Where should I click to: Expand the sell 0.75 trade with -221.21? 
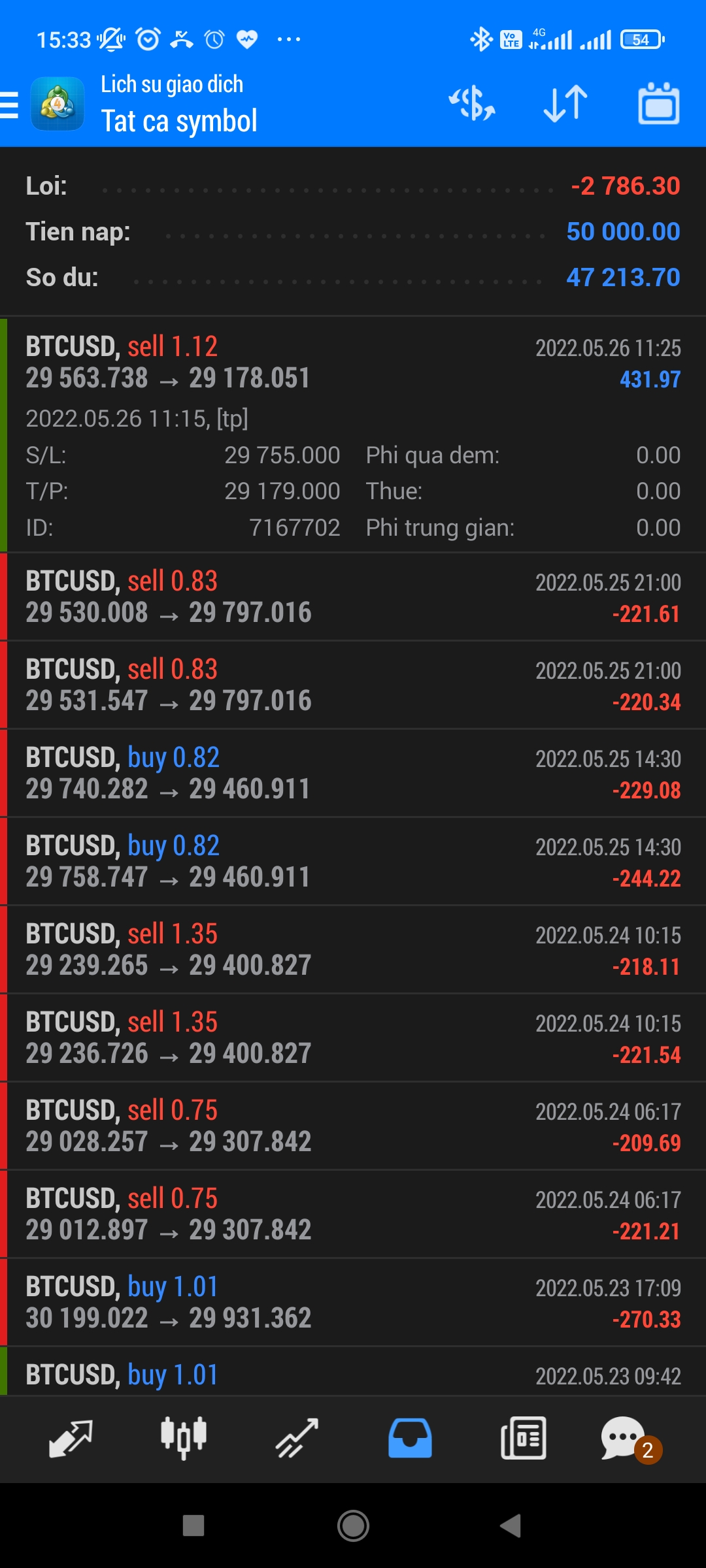coord(353,1215)
